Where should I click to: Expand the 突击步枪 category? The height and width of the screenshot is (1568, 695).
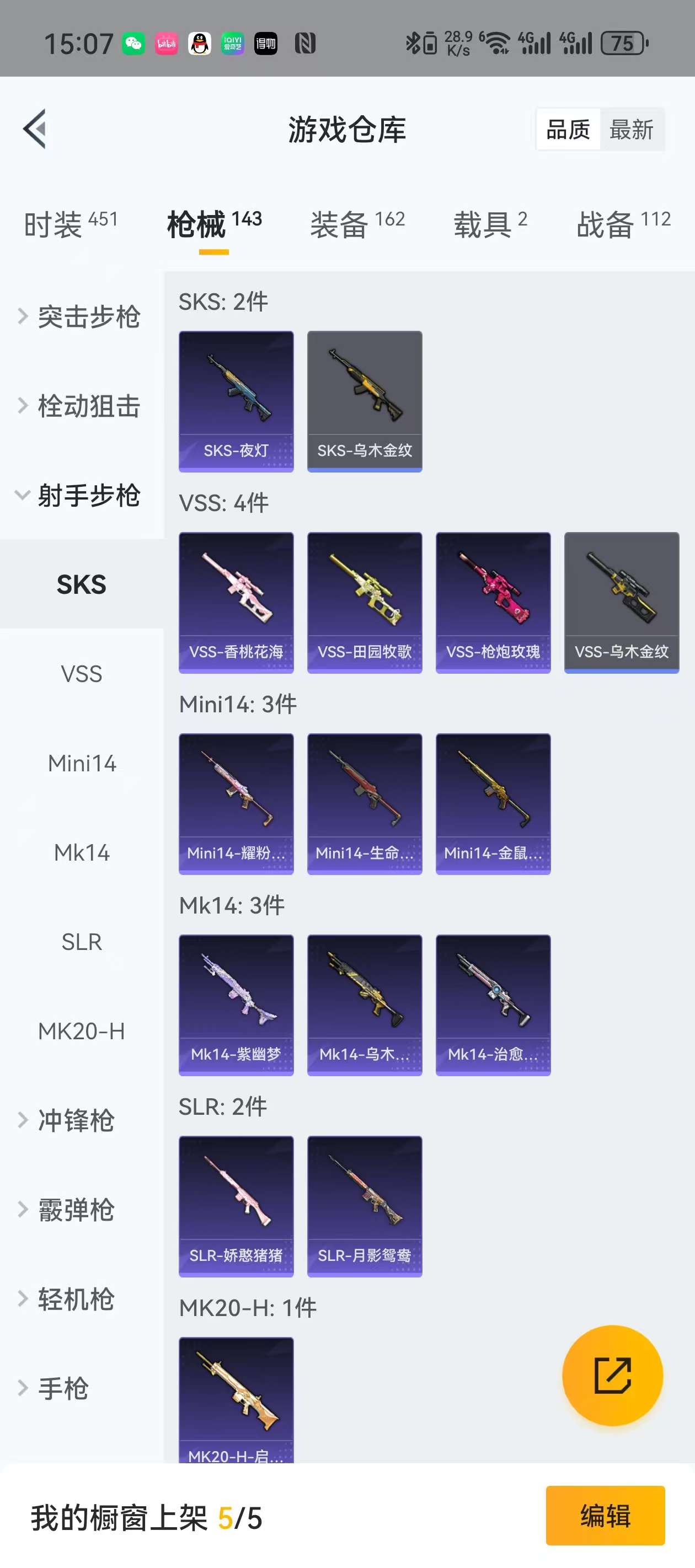click(x=82, y=316)
